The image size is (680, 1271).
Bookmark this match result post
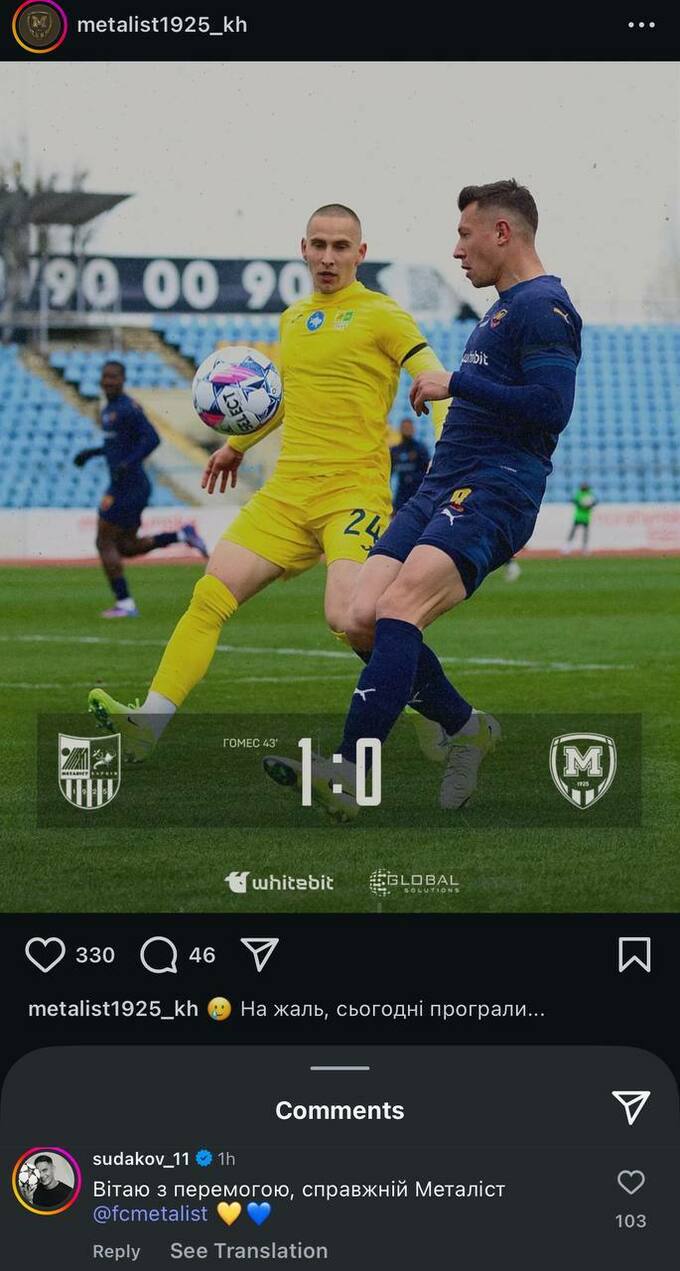coord(634,955)
